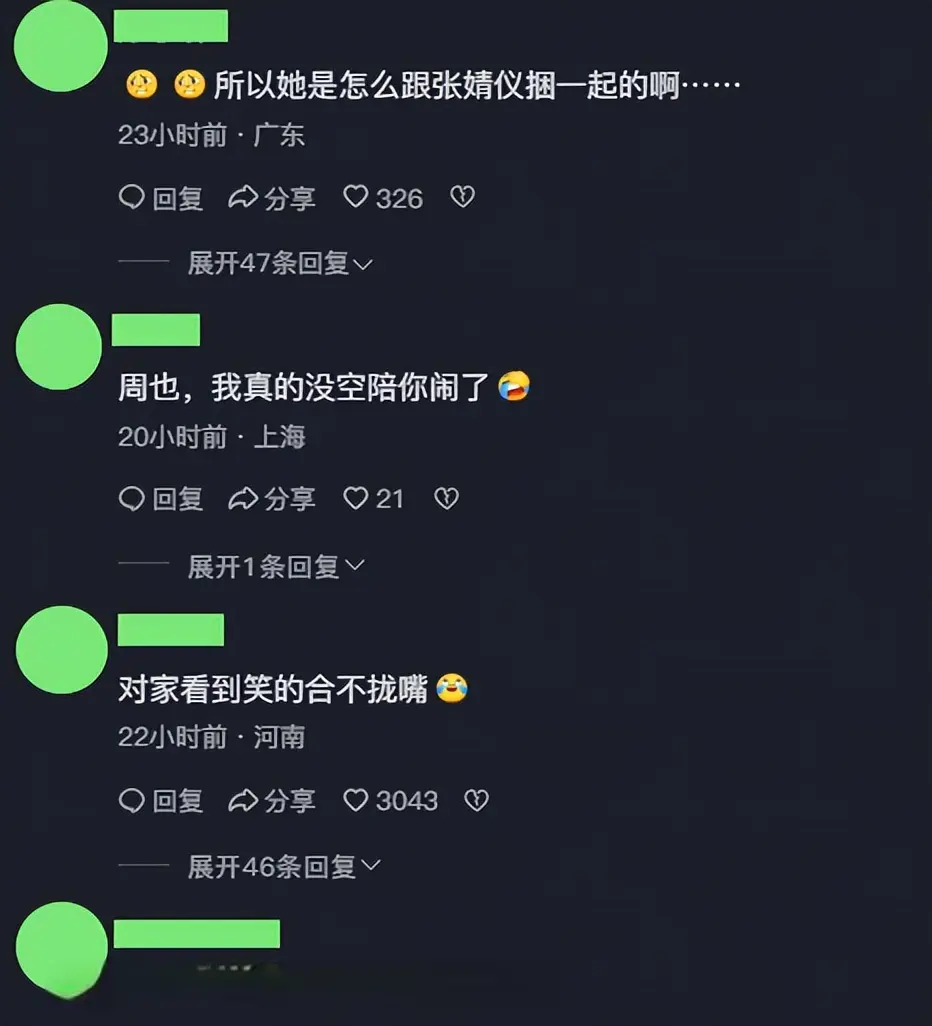Open avatar of the 河南 commenter
Viewport: 932px width, 1026px height.
pos(62,650)
